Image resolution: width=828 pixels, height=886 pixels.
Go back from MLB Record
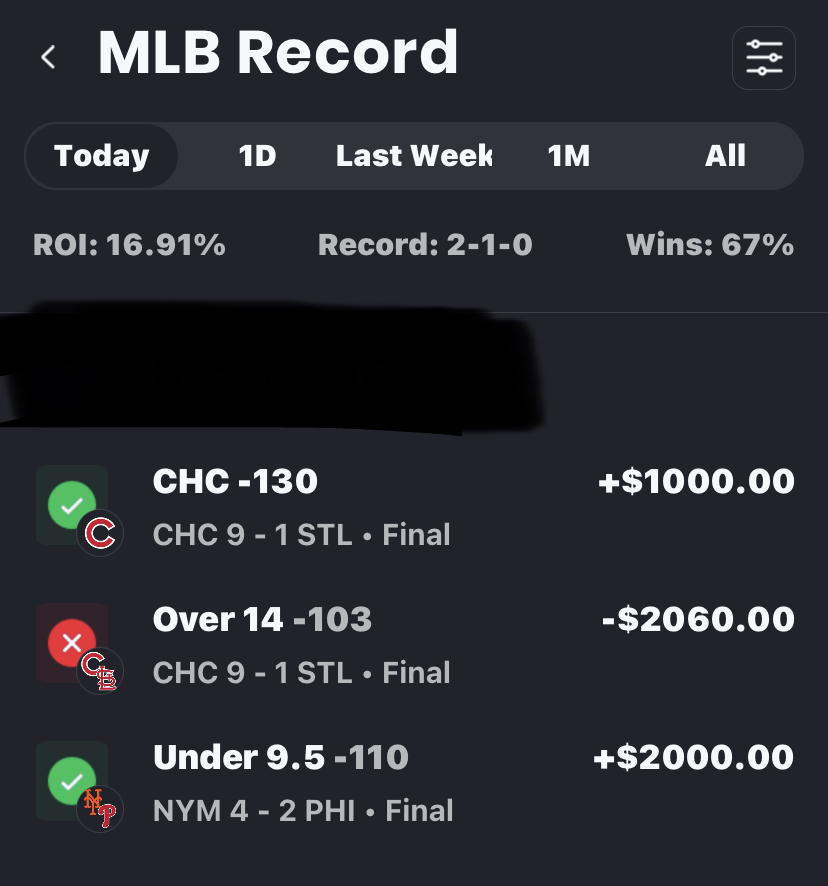tap(48, 57)
